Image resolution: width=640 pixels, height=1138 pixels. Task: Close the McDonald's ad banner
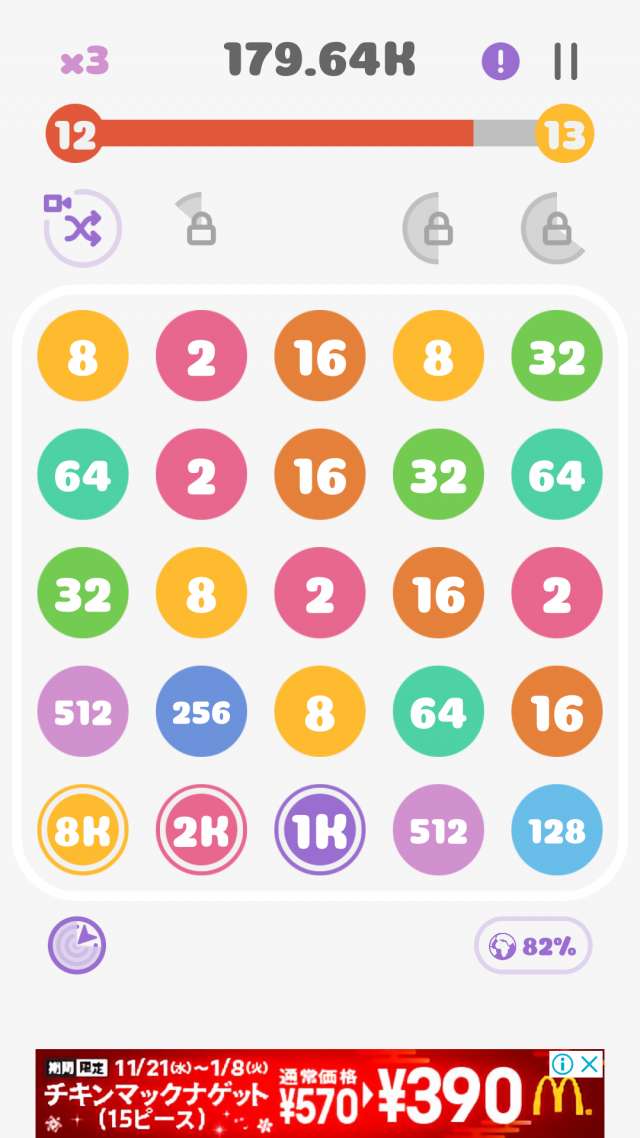coord(591,1064)
